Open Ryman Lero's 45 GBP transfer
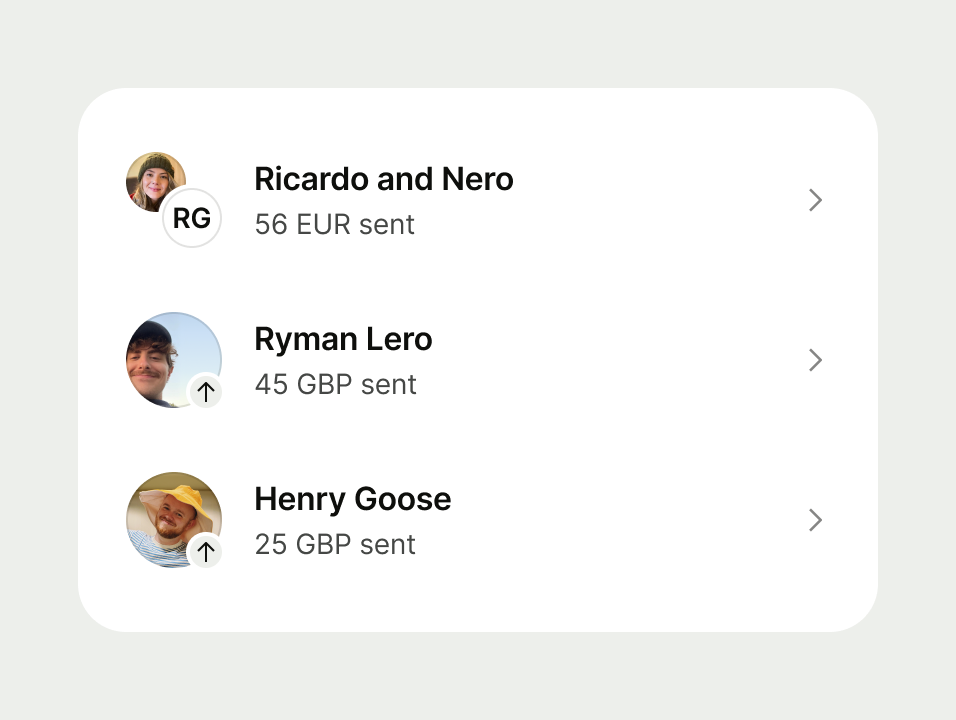This screenshot has height=720, width=956. tap(478, 360)
